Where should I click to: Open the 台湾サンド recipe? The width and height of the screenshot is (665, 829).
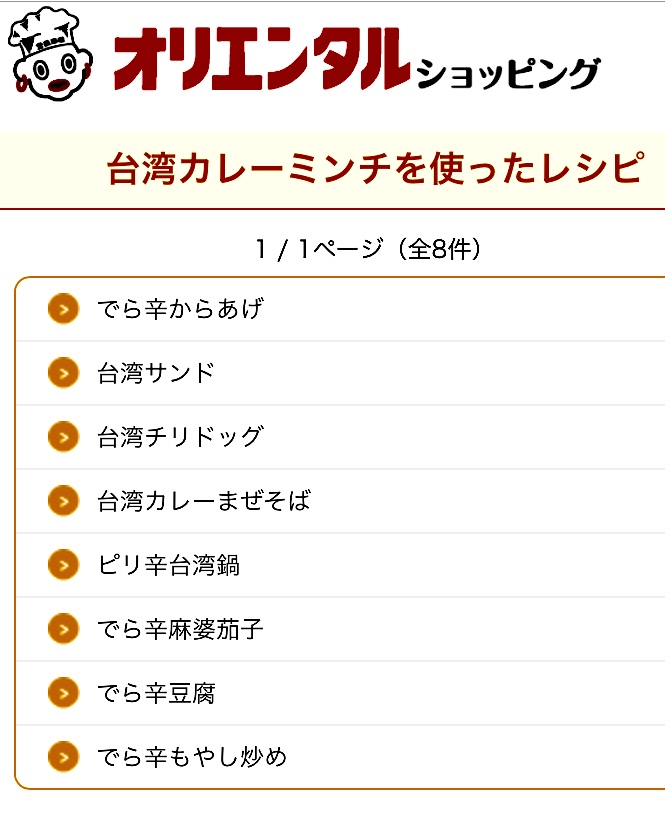(x=156, y=373)
